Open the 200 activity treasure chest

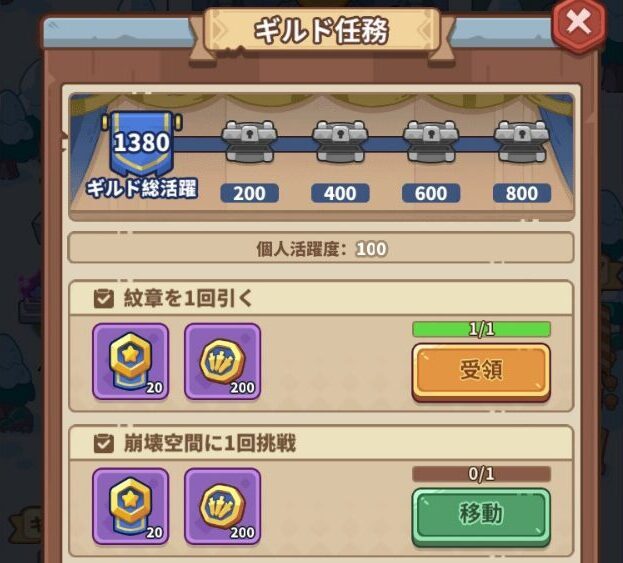point(249,144)
